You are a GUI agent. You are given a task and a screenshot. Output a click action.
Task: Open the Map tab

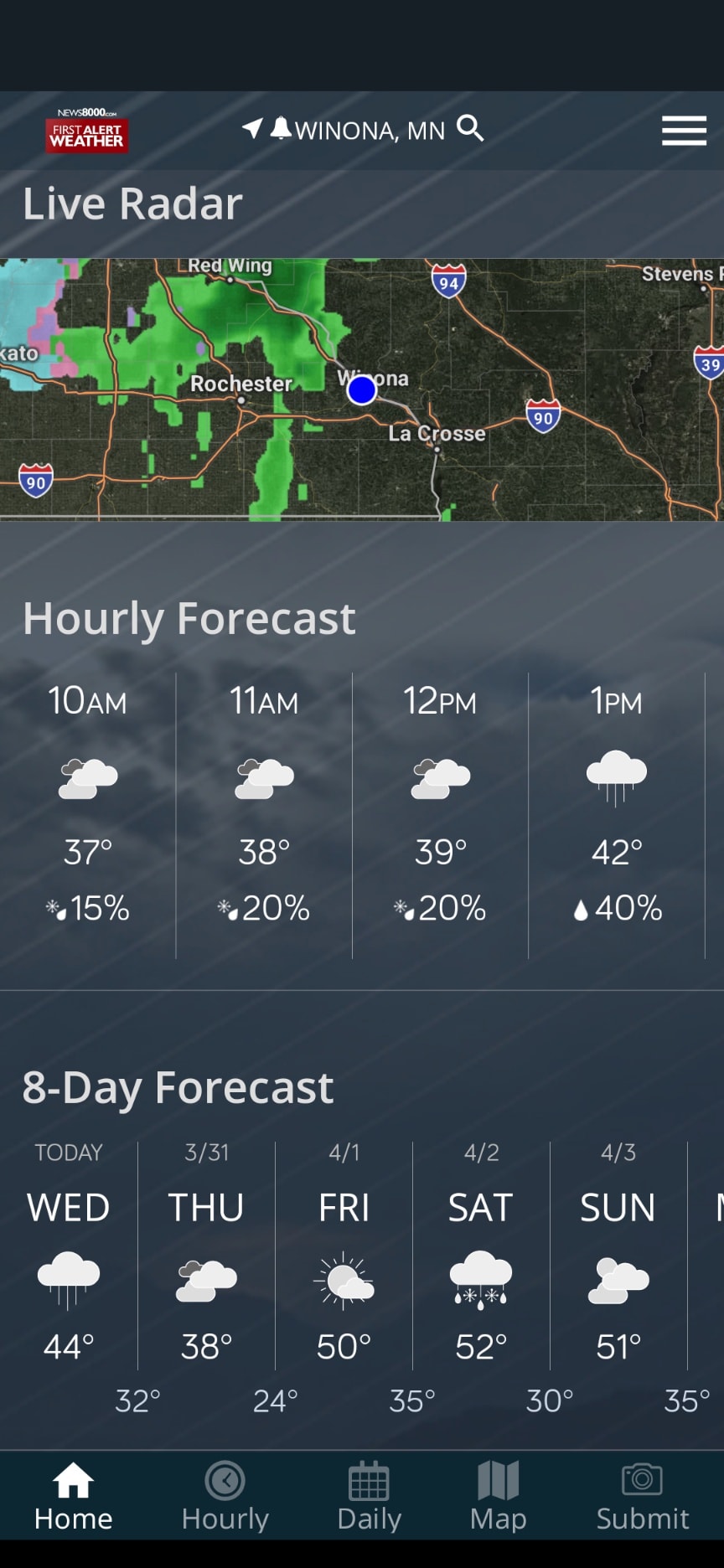click(x=498, y=1497)
